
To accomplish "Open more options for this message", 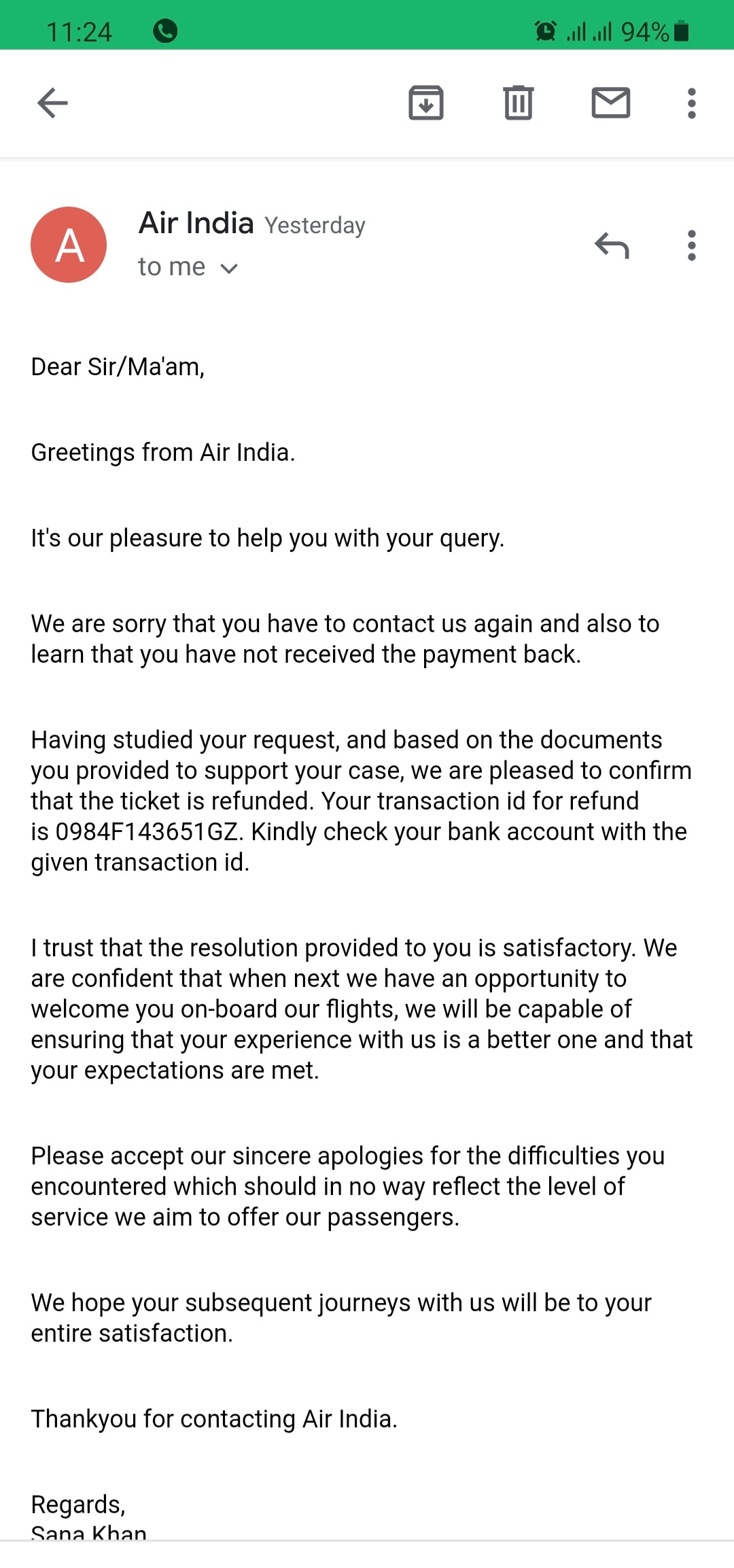I will tap(691, 245).
